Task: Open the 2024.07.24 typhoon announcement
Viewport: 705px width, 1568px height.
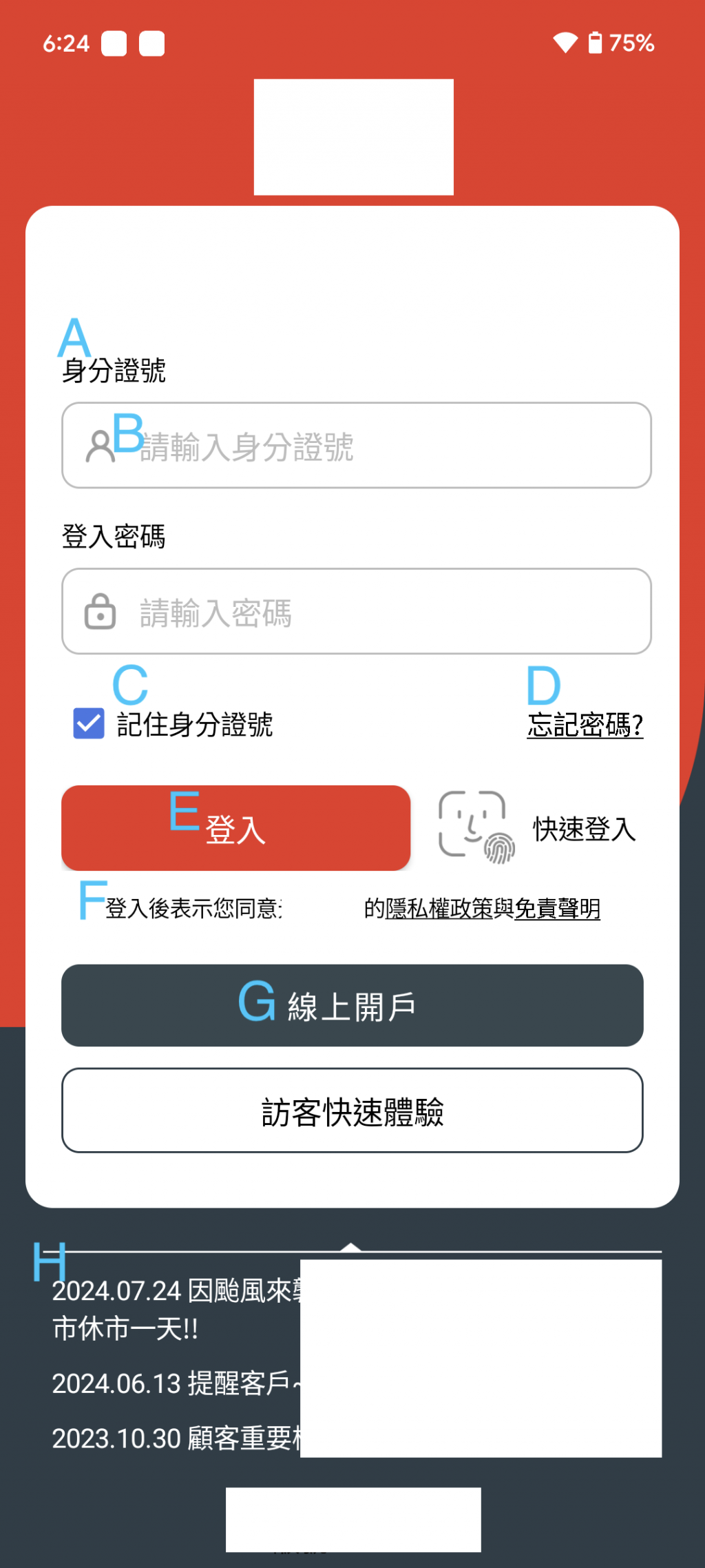Action: point(176,1309)
